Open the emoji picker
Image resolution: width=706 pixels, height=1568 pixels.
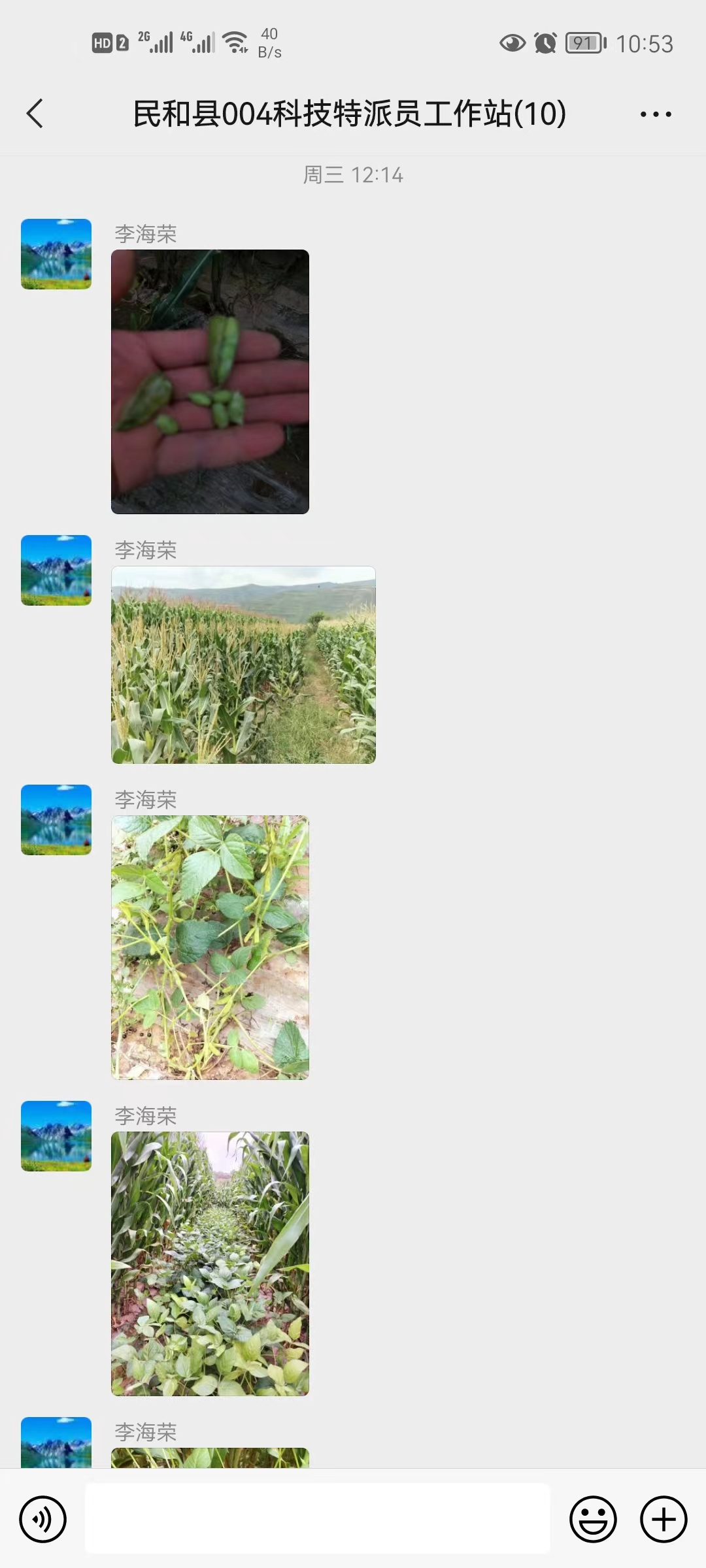click(x=593, y=1519)
